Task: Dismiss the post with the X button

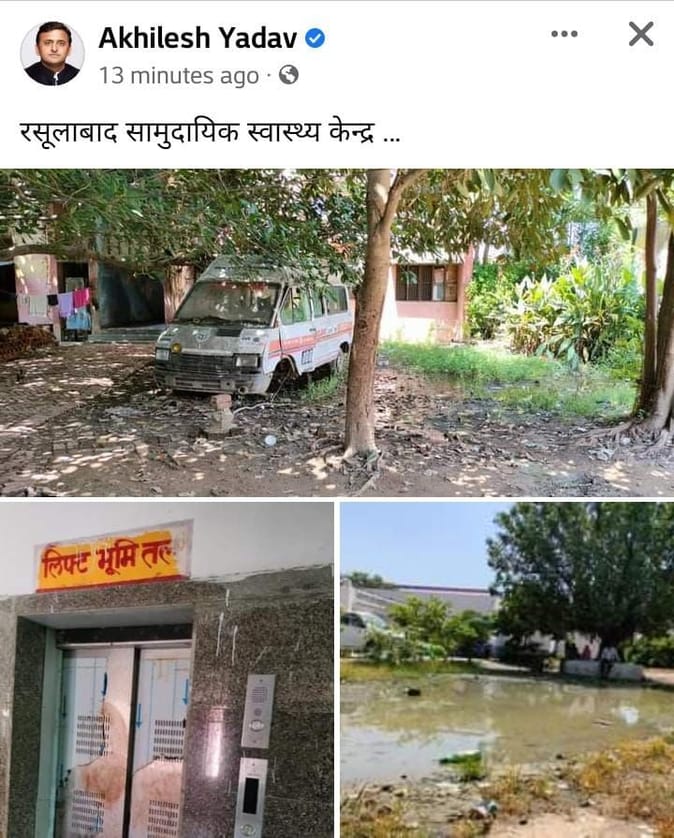Action: 641,34
